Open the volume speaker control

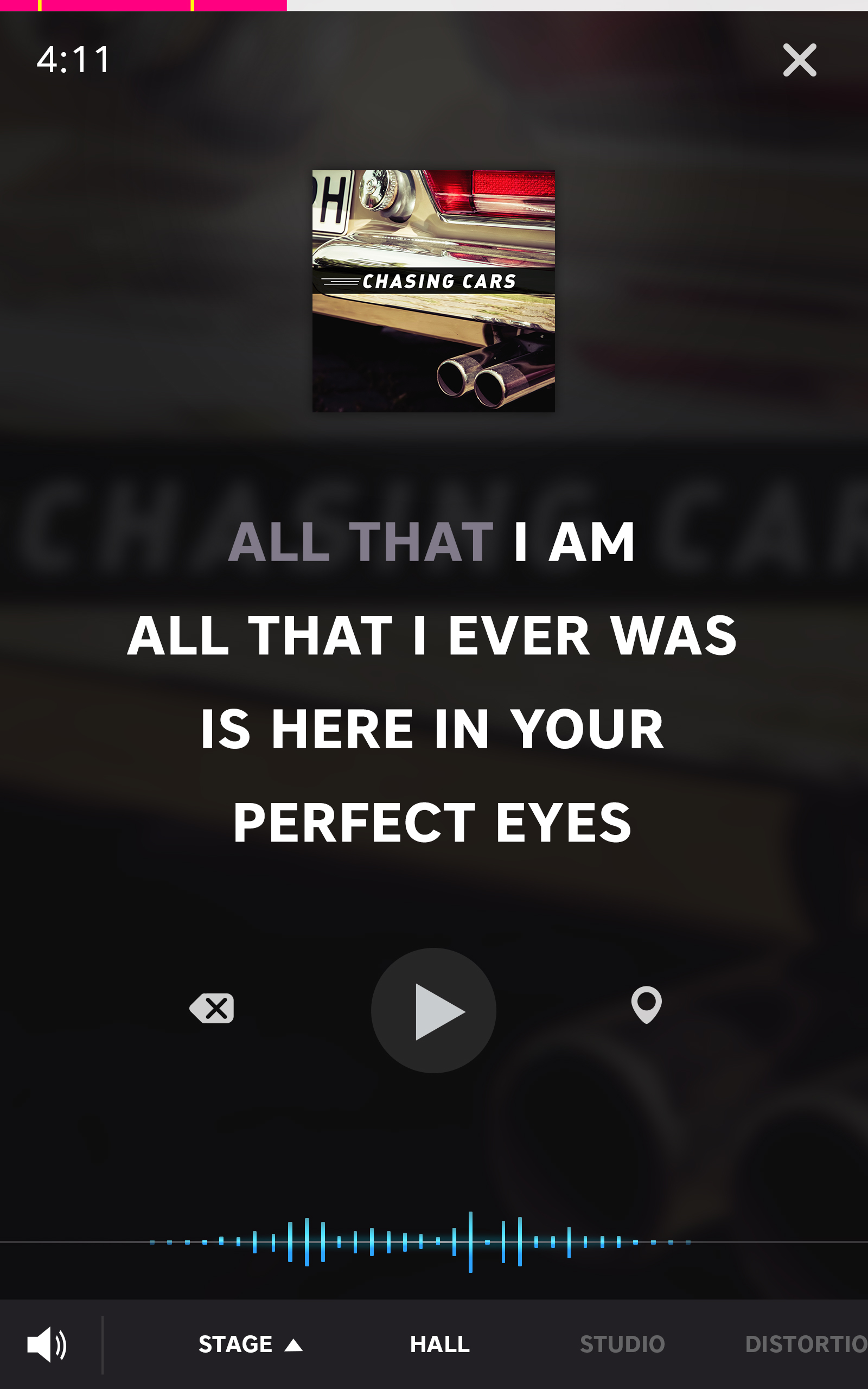click(x=47, y=1344)
